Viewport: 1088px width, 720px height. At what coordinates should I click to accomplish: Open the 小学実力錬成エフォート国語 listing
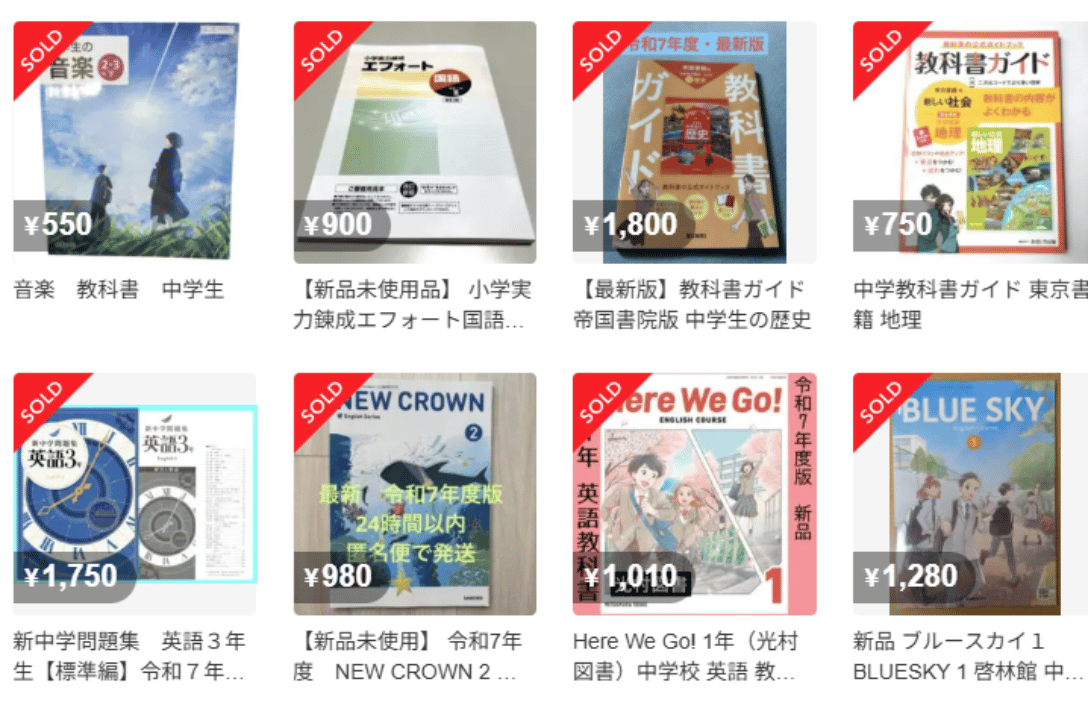coord(414,142)
